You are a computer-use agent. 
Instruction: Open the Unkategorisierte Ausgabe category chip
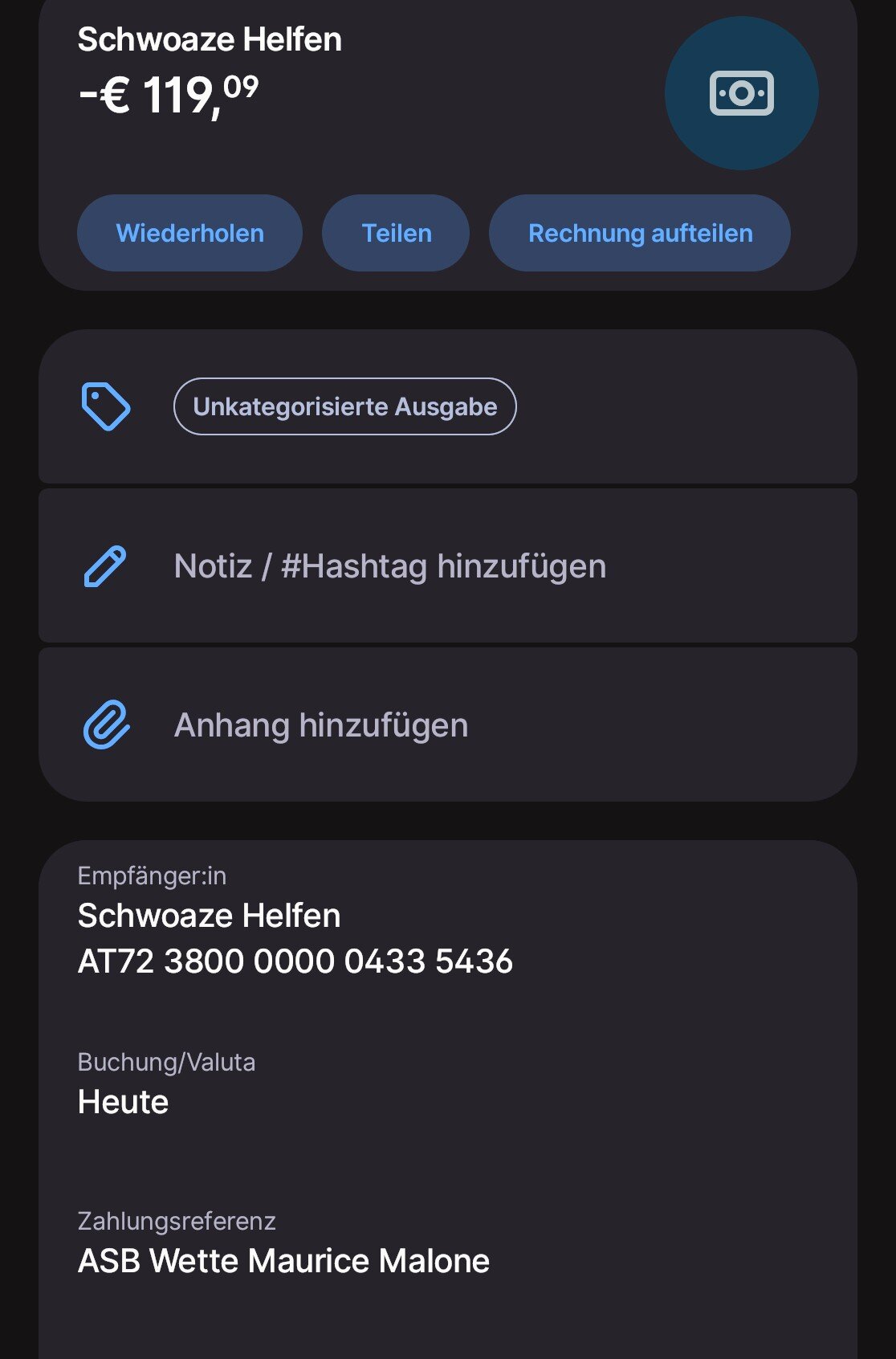click(345, 406)
